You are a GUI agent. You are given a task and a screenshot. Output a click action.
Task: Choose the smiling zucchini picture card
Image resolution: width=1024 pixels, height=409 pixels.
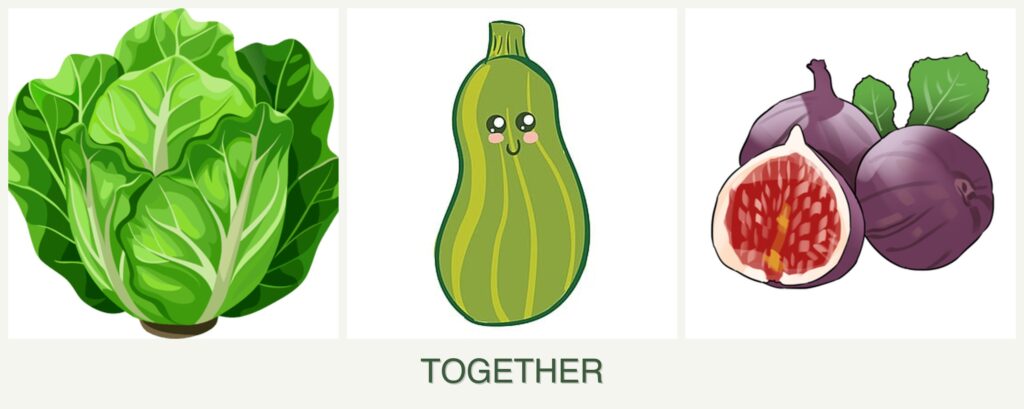511,173
